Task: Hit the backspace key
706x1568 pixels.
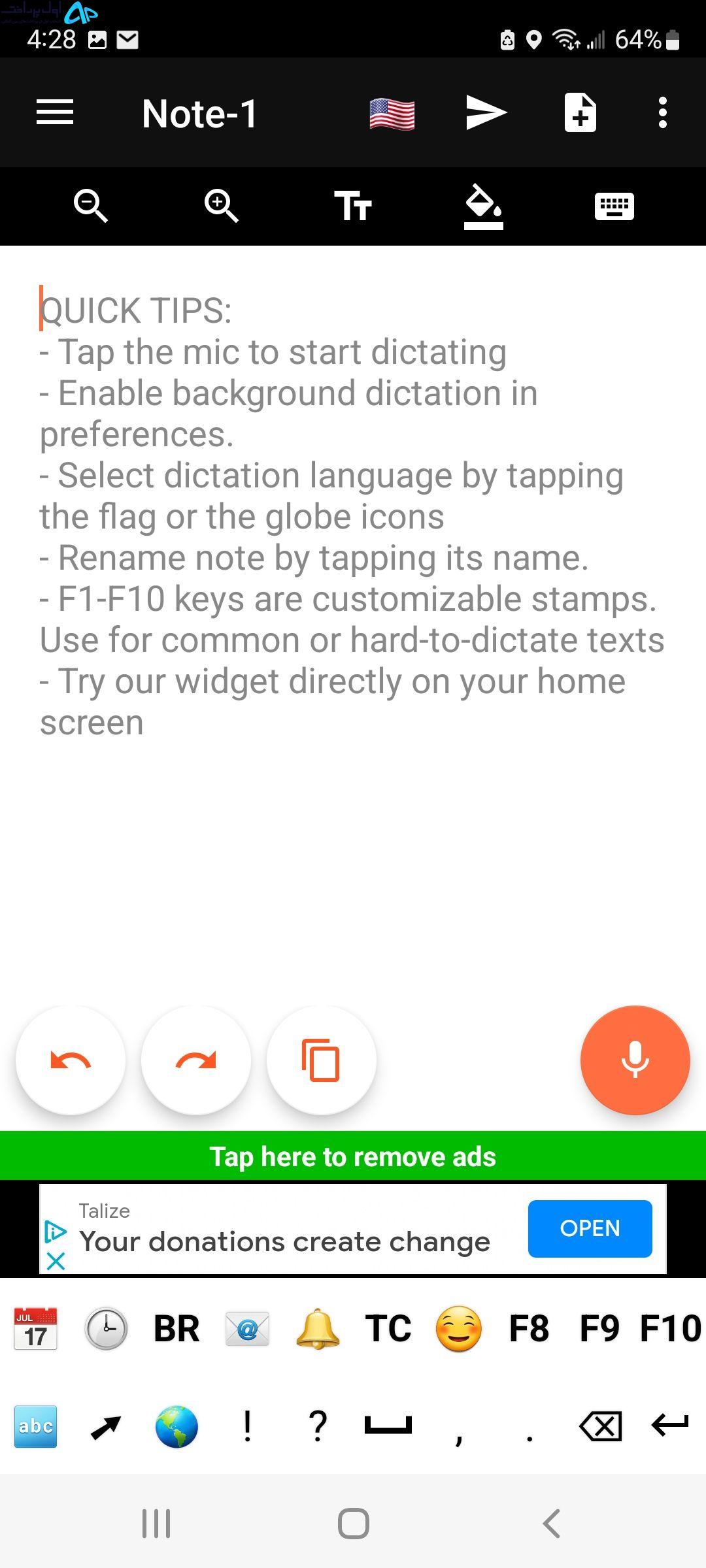Action: (x=600, y=1426)
